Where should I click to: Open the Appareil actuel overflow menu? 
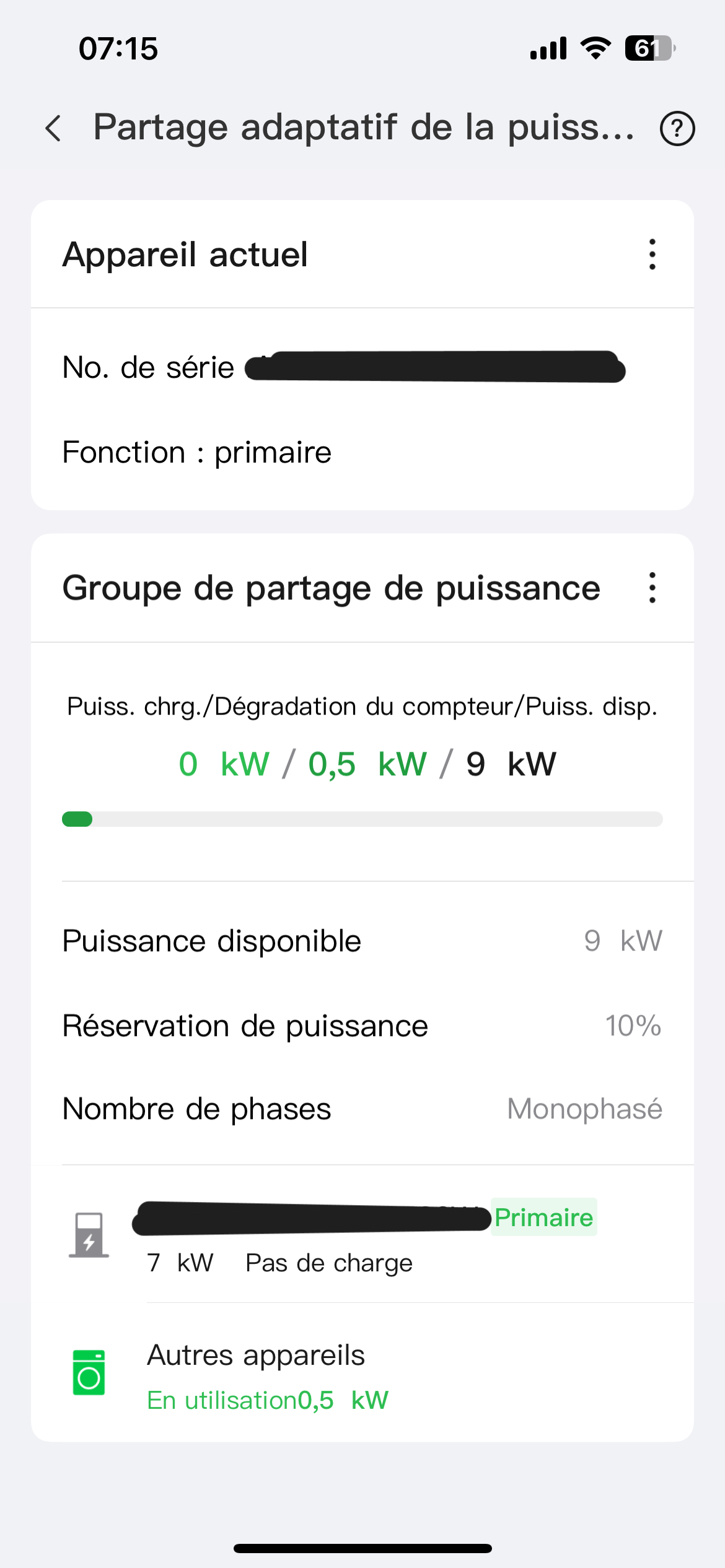pyautogui.click(x=652, y=255)
